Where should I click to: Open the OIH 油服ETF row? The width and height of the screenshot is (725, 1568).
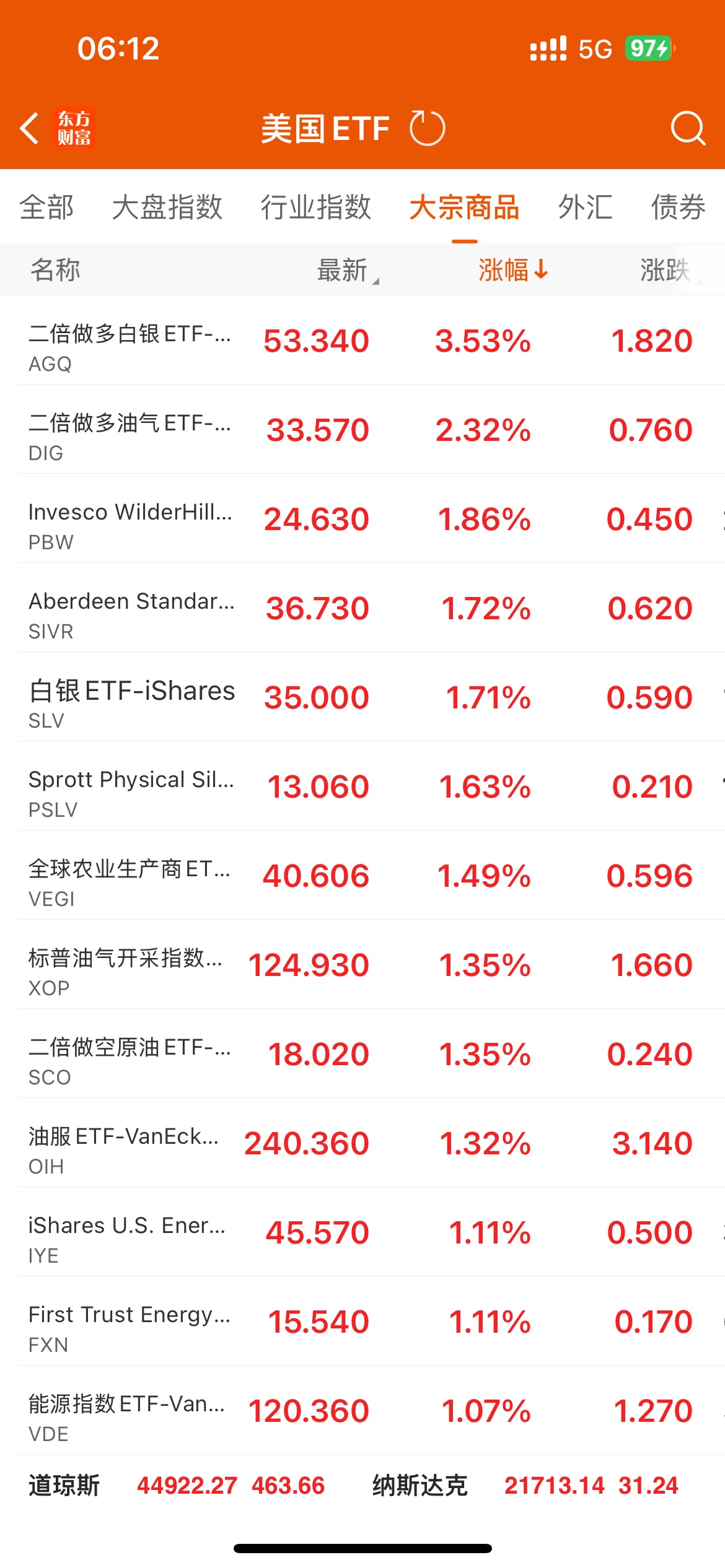click(x=362, y=1143)
